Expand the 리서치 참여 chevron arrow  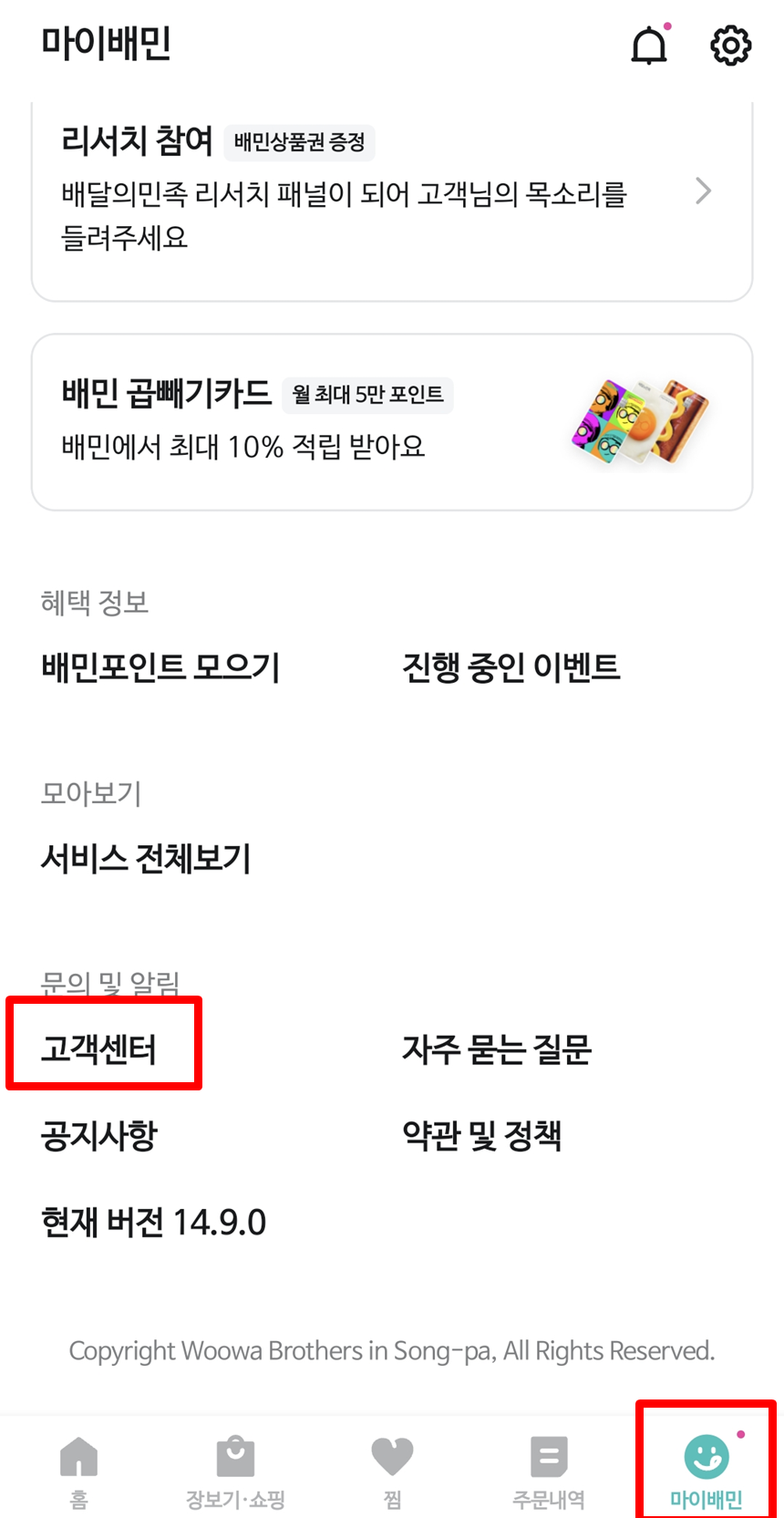[703, 191]
